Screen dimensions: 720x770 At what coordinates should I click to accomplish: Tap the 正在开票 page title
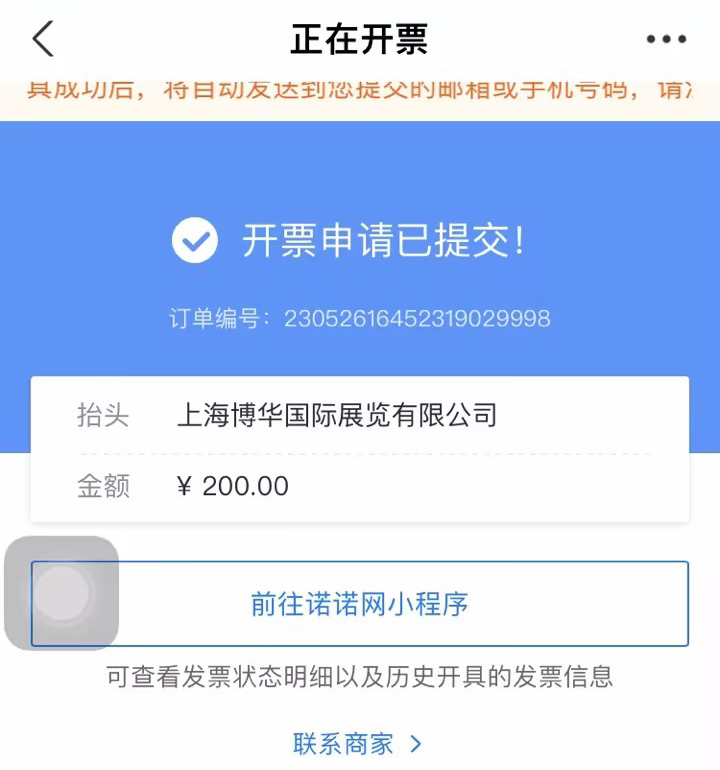pos(360,37)
